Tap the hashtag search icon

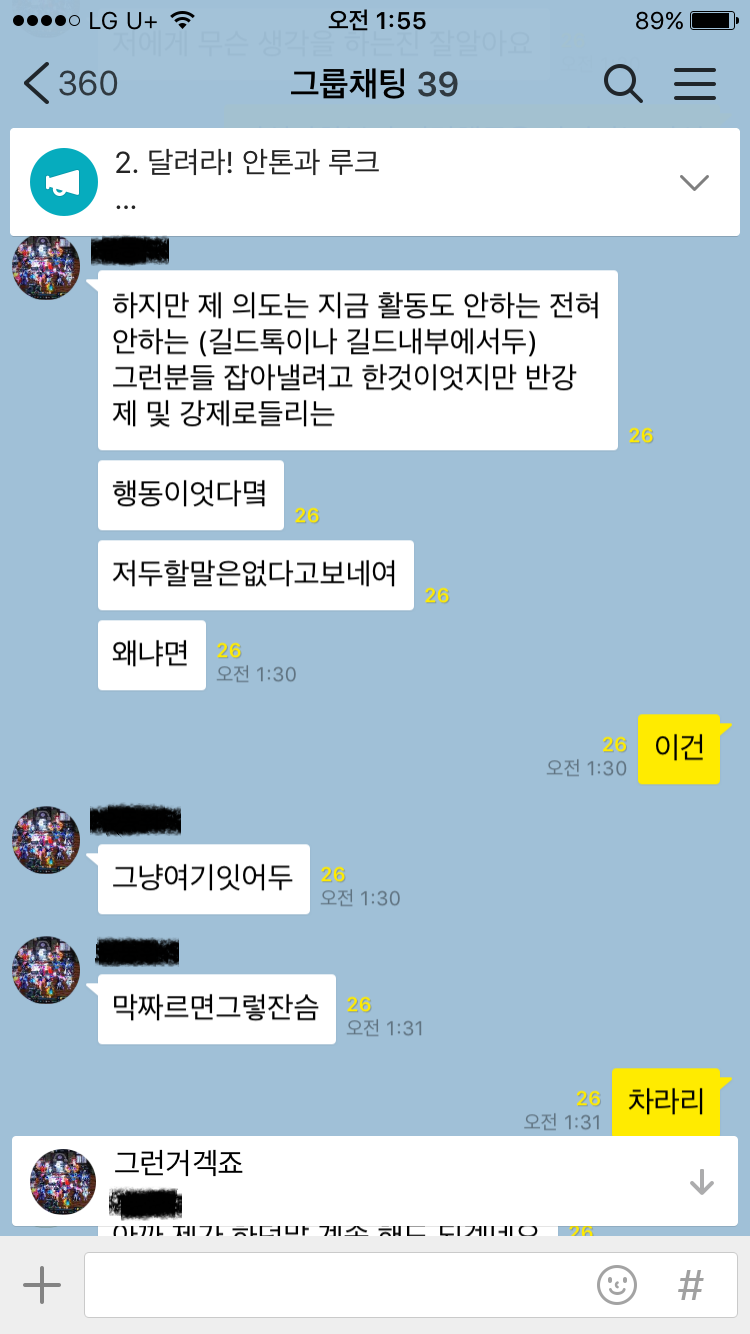(x=690, y=1285)
